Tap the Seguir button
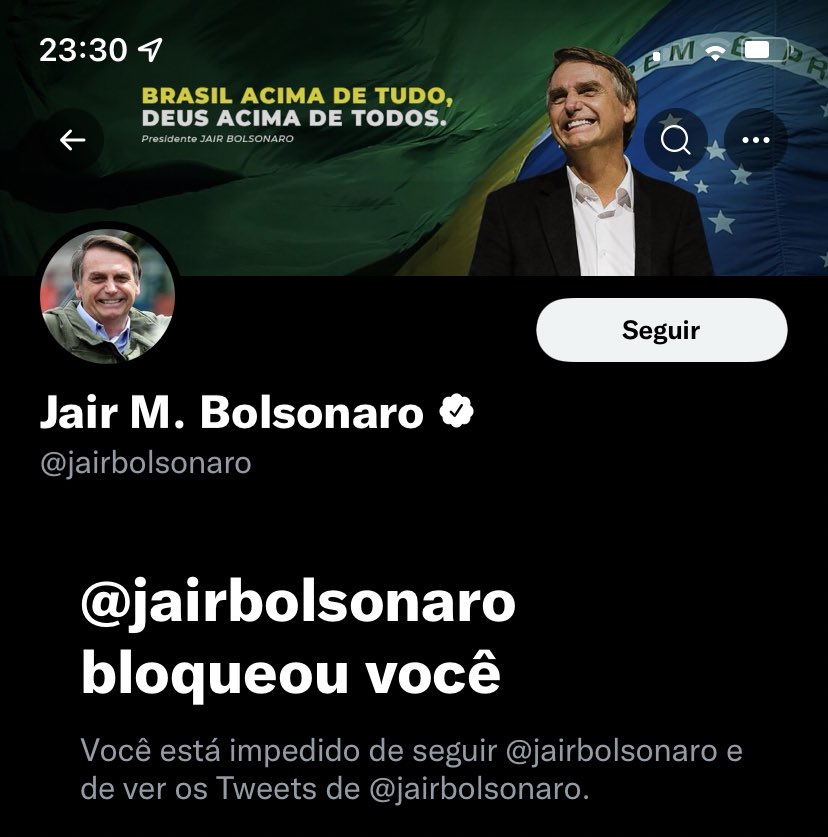 661,330
